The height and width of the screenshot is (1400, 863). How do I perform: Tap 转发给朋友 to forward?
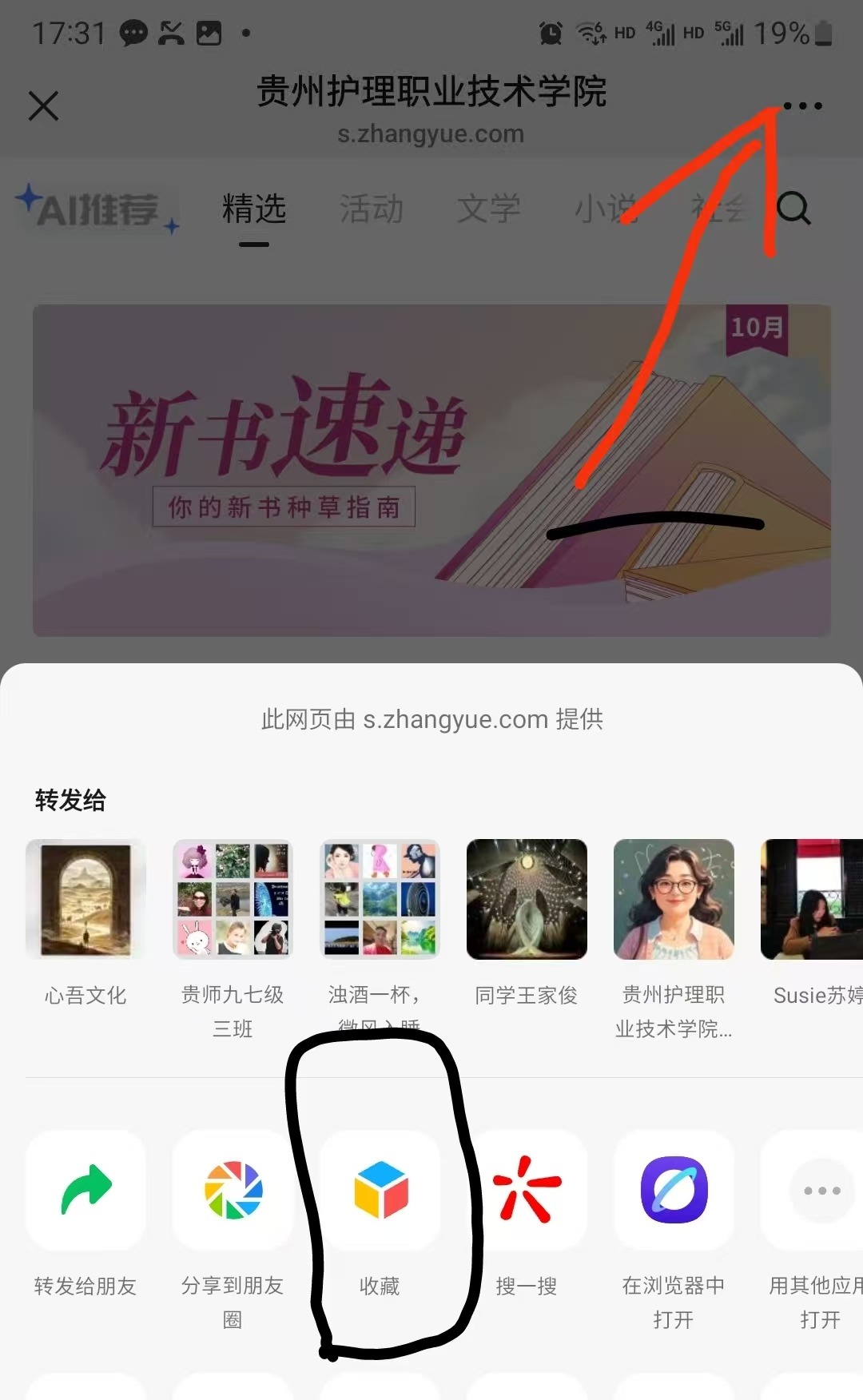86,1191
